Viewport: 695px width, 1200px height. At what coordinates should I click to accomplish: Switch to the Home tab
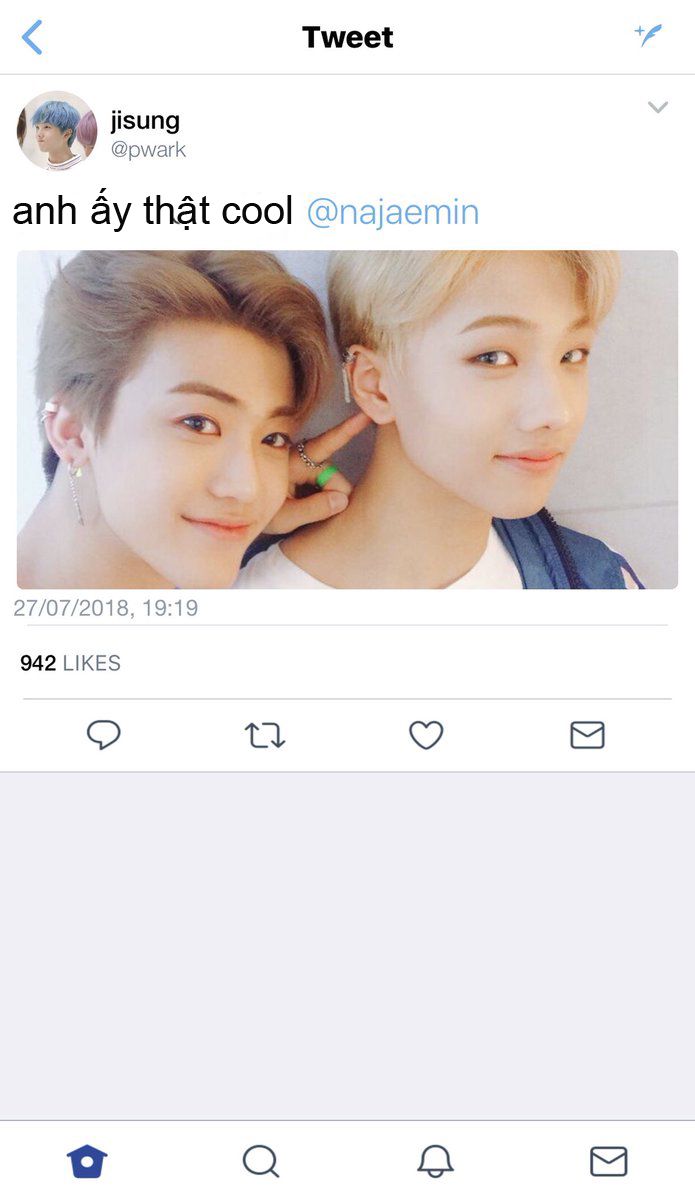pos(87,1161)
